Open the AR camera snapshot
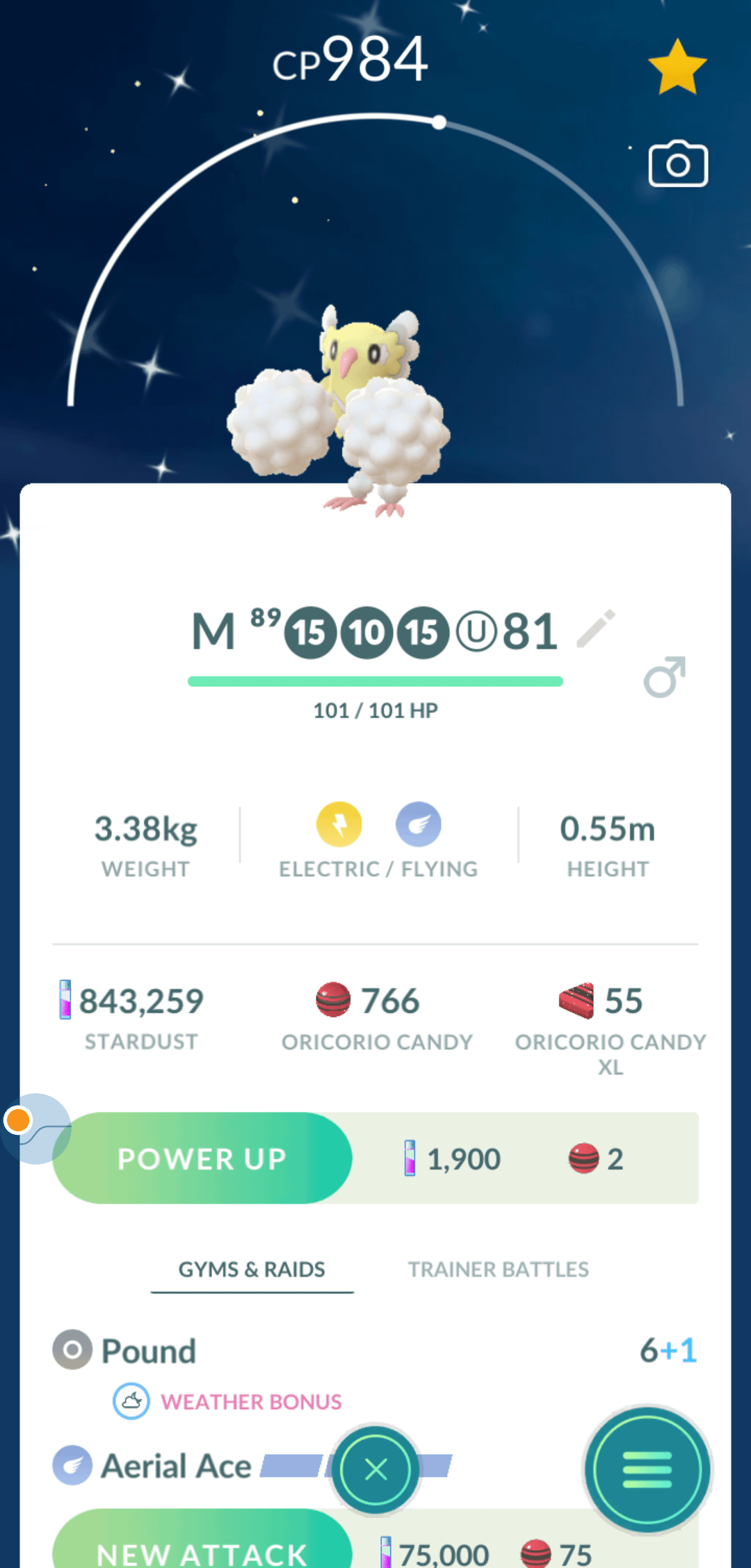Screen dimensions: 751x1568 tap(678, 164)
